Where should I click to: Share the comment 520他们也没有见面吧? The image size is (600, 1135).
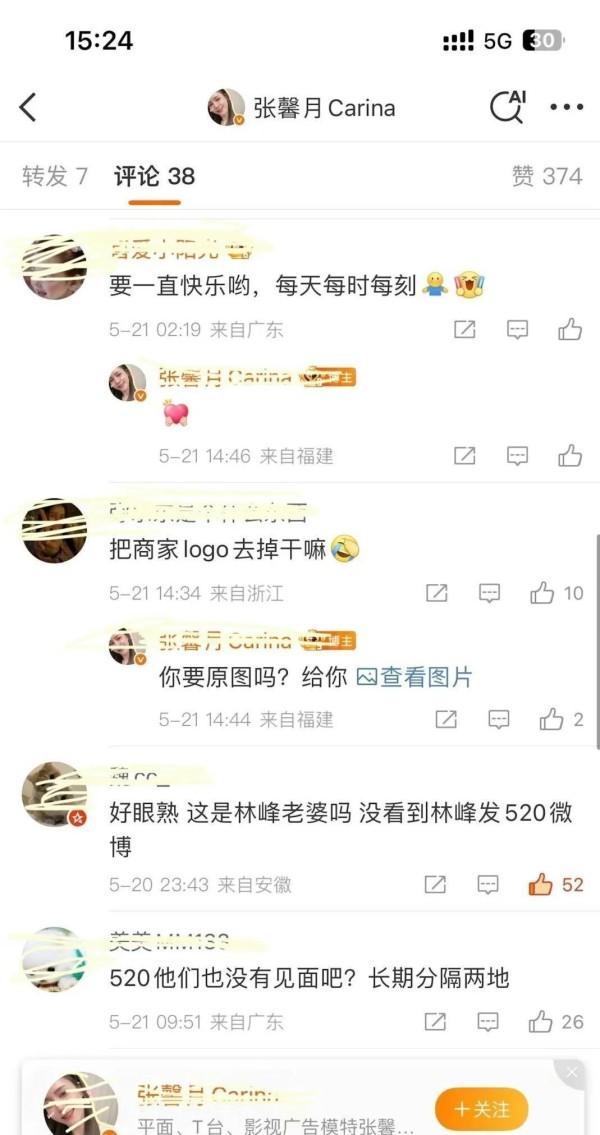[435, 1021]
